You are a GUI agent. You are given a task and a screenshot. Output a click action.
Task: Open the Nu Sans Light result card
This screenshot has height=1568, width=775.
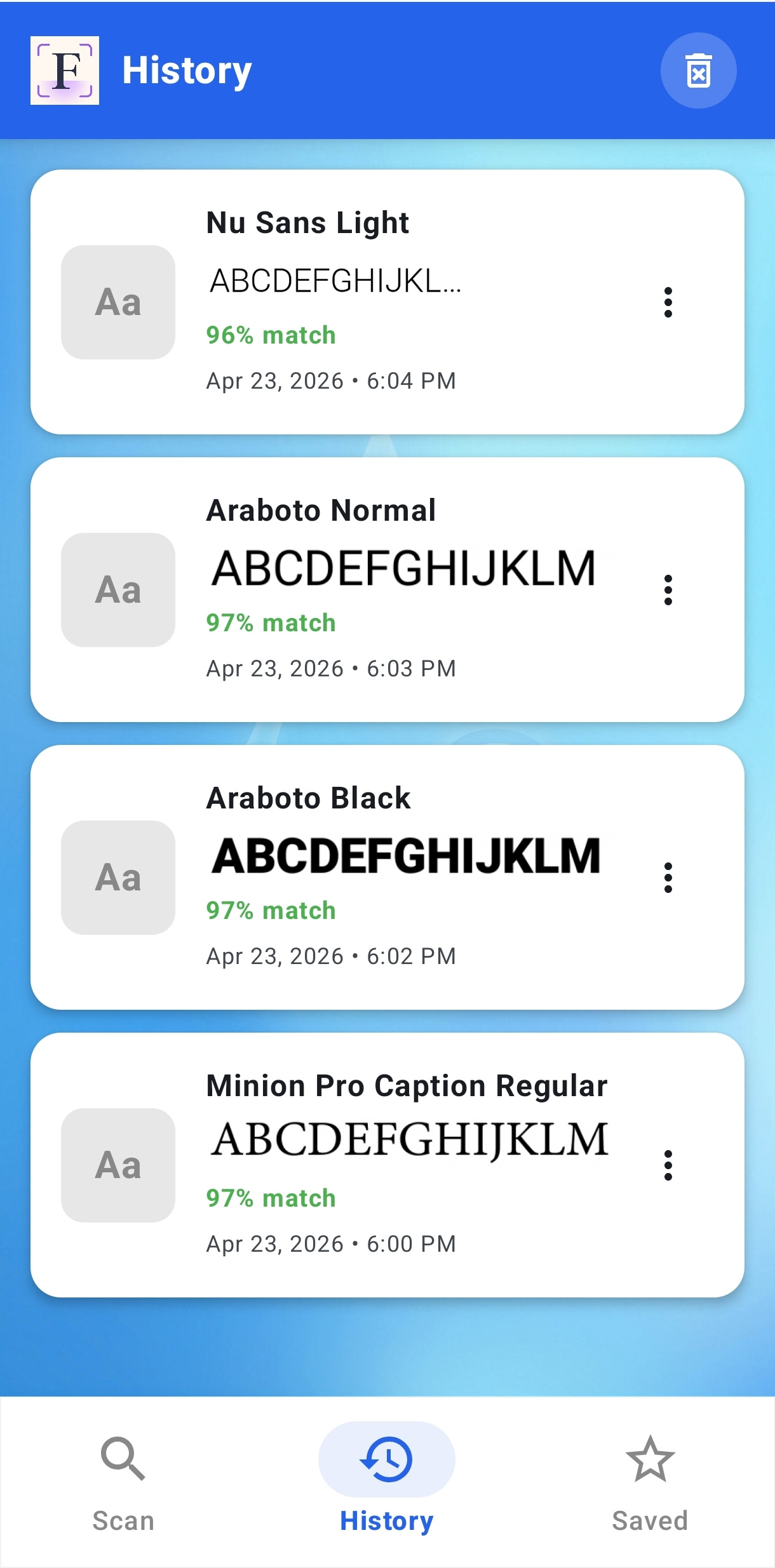[387, 298]
